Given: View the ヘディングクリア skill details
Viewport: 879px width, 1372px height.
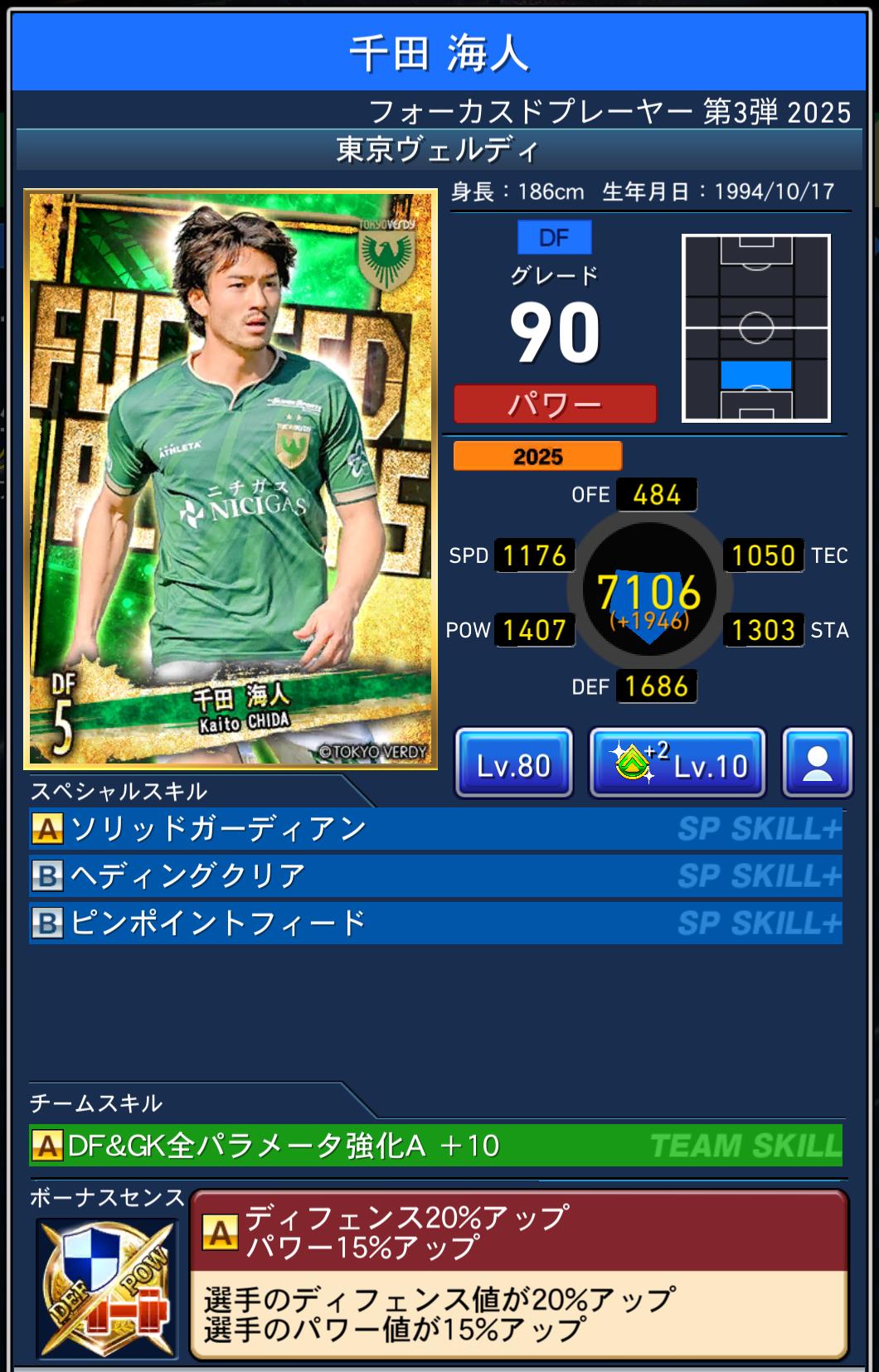Looking at the screenshot, I should (435, 876).
